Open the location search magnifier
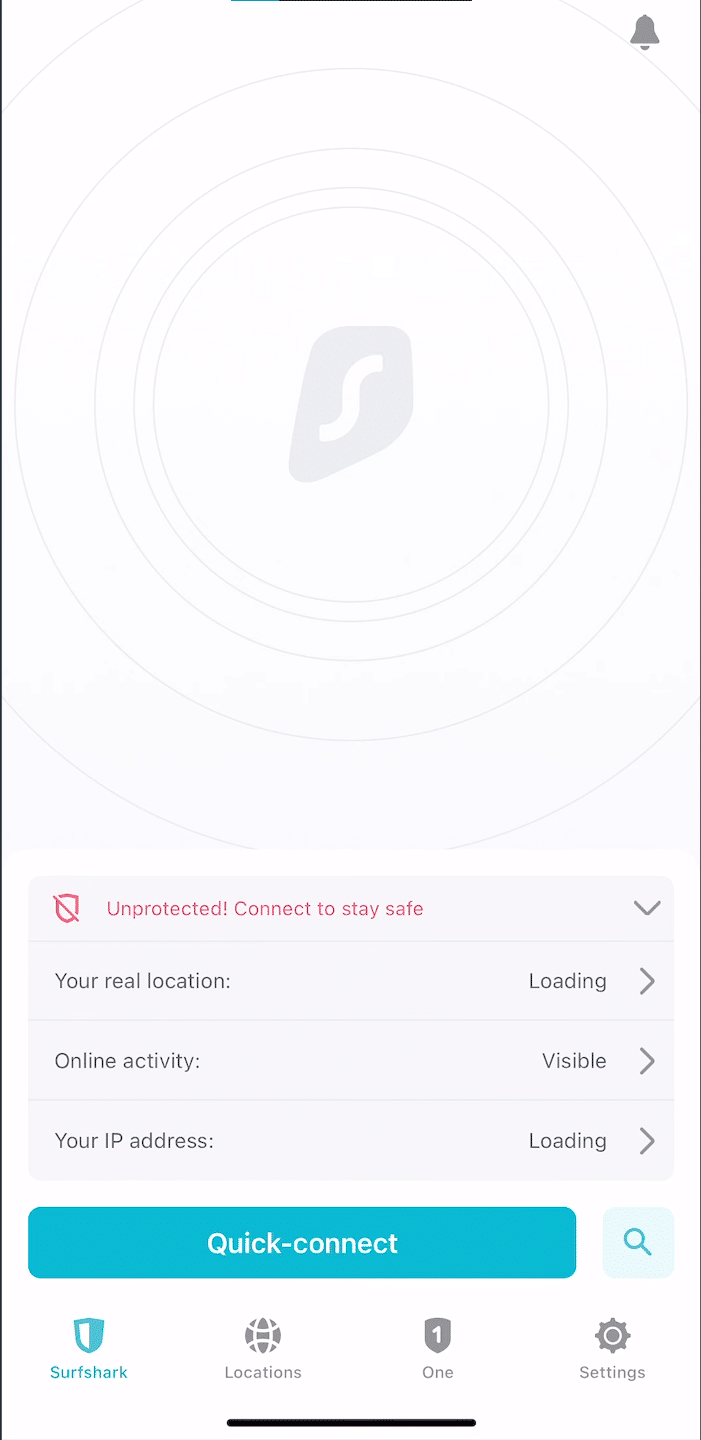701x1440 pixels. 638,1243
